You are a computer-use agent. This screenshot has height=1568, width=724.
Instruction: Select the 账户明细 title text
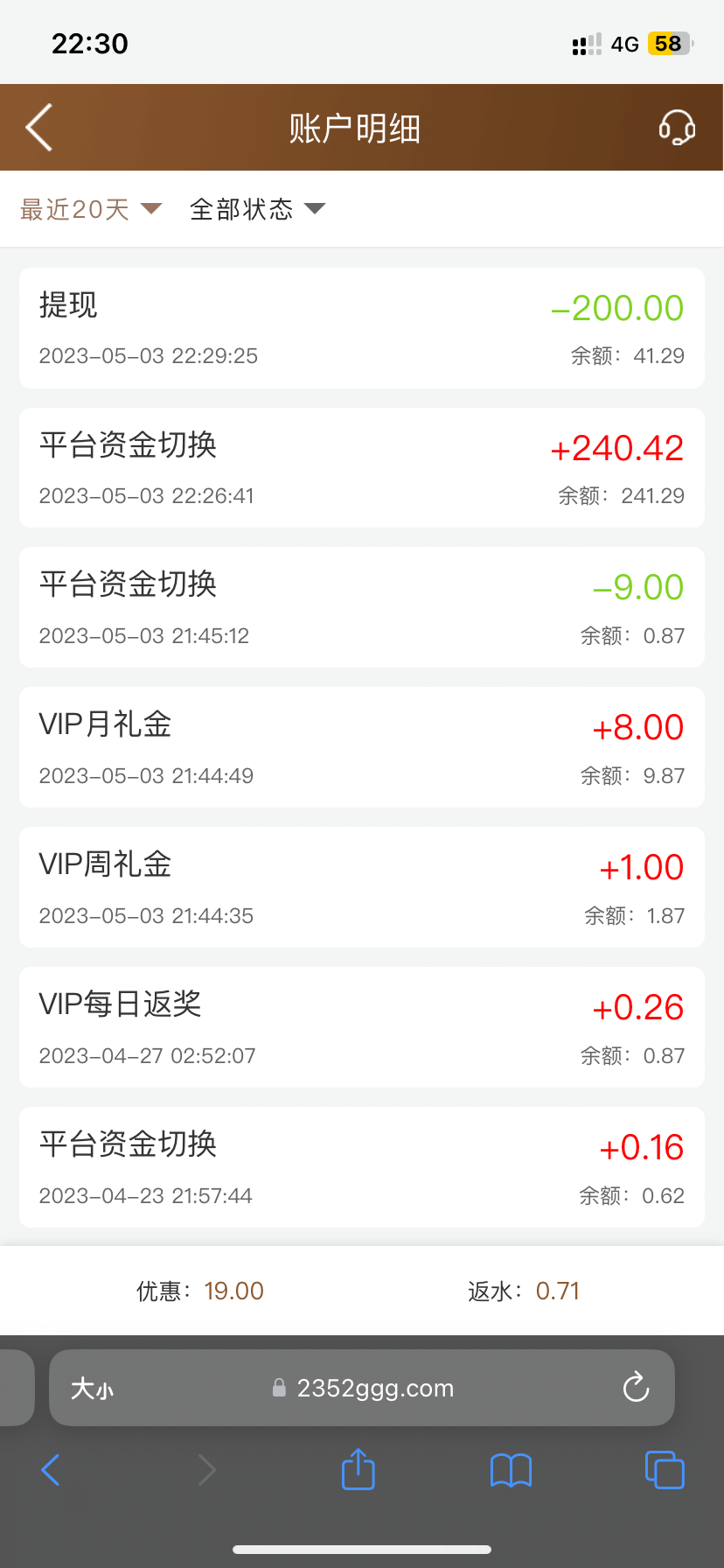(x=353, y=127)
